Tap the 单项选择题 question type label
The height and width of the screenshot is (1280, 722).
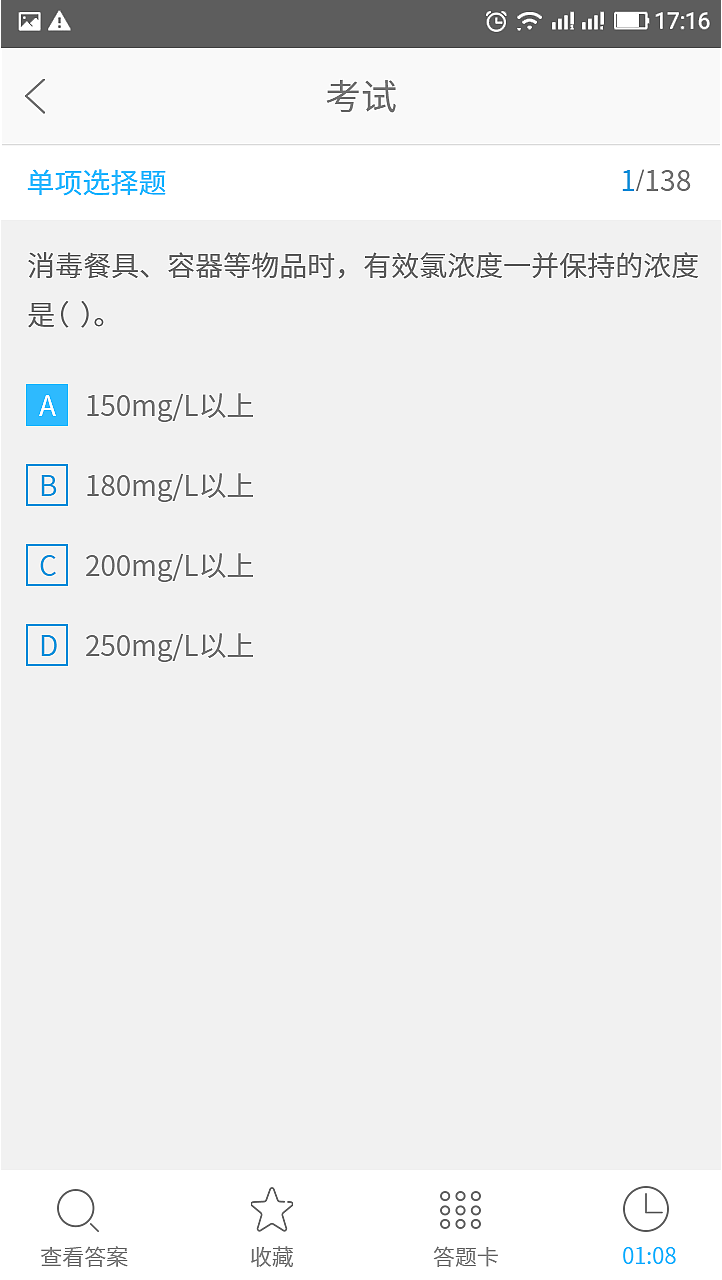click(95, 183)
